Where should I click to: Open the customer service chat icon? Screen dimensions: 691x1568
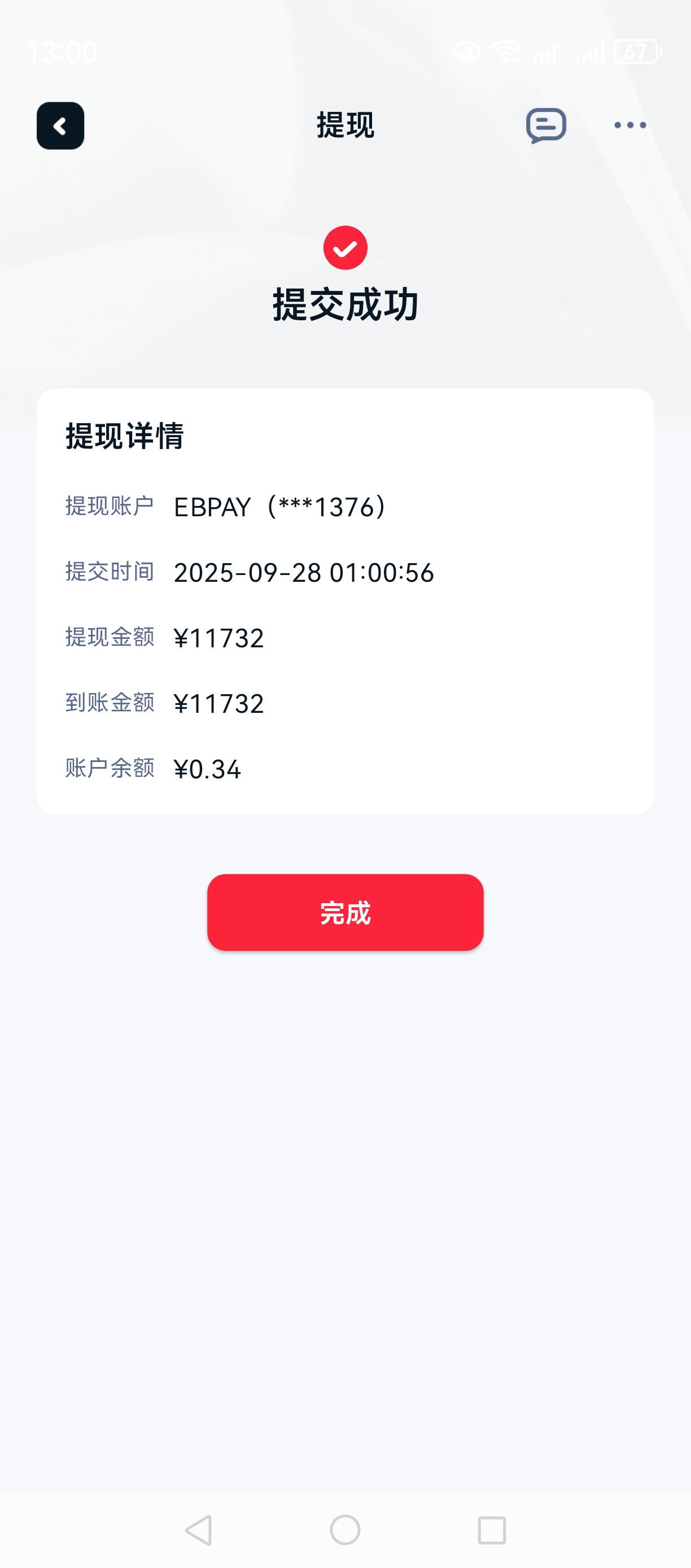545,125
